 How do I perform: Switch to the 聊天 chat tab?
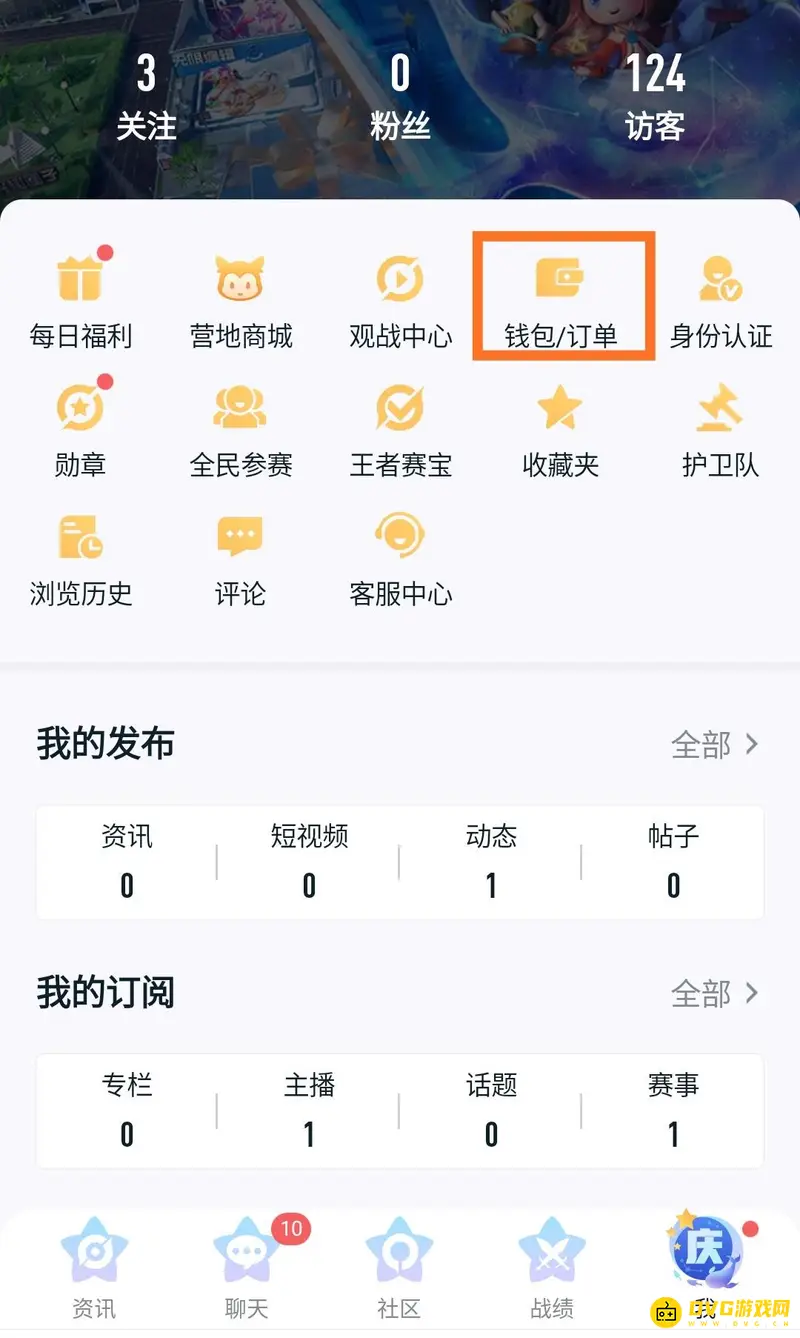[246, 1265]
